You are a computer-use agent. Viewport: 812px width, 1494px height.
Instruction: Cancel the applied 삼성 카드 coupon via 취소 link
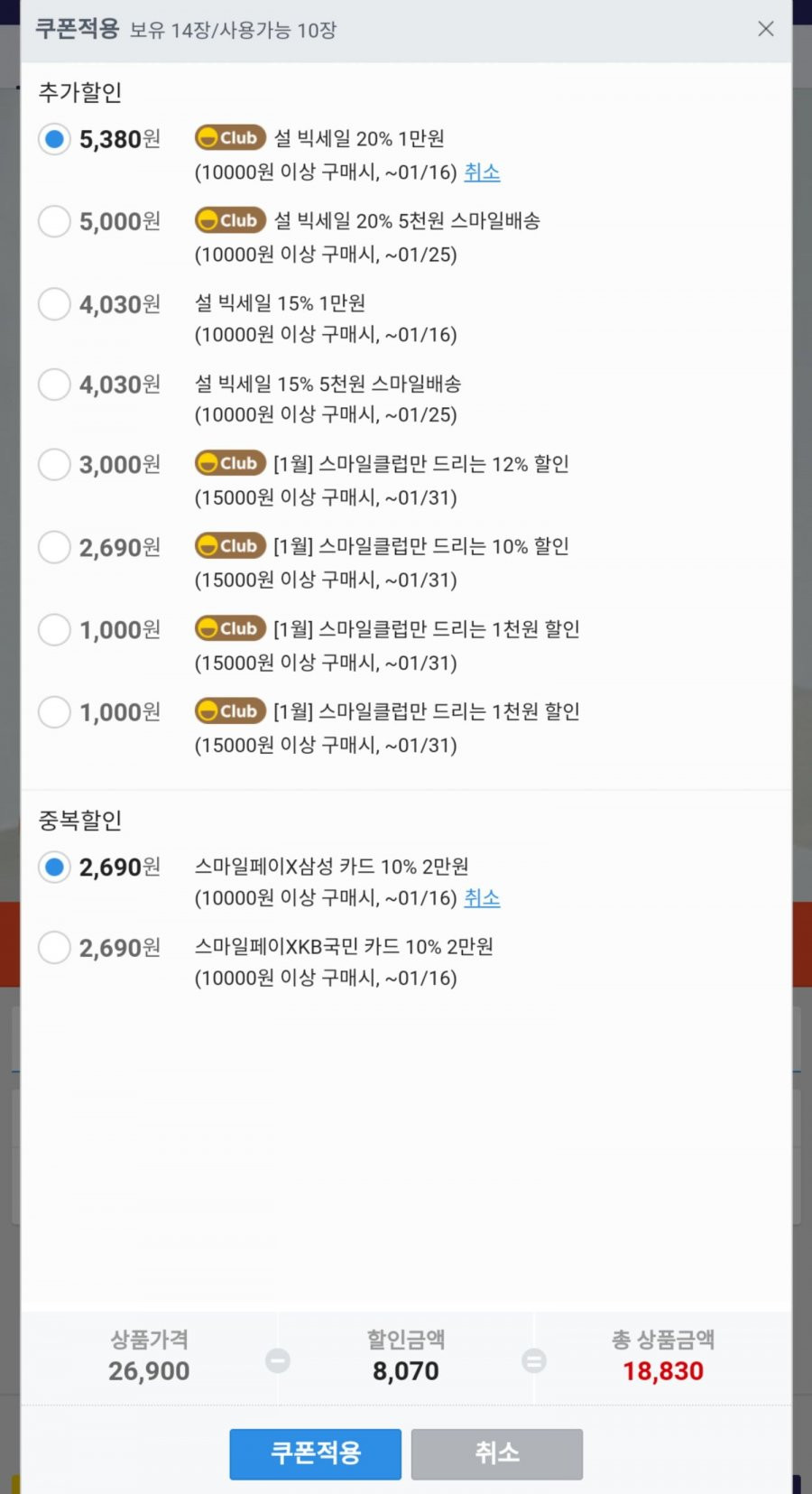tap(482, 898)
